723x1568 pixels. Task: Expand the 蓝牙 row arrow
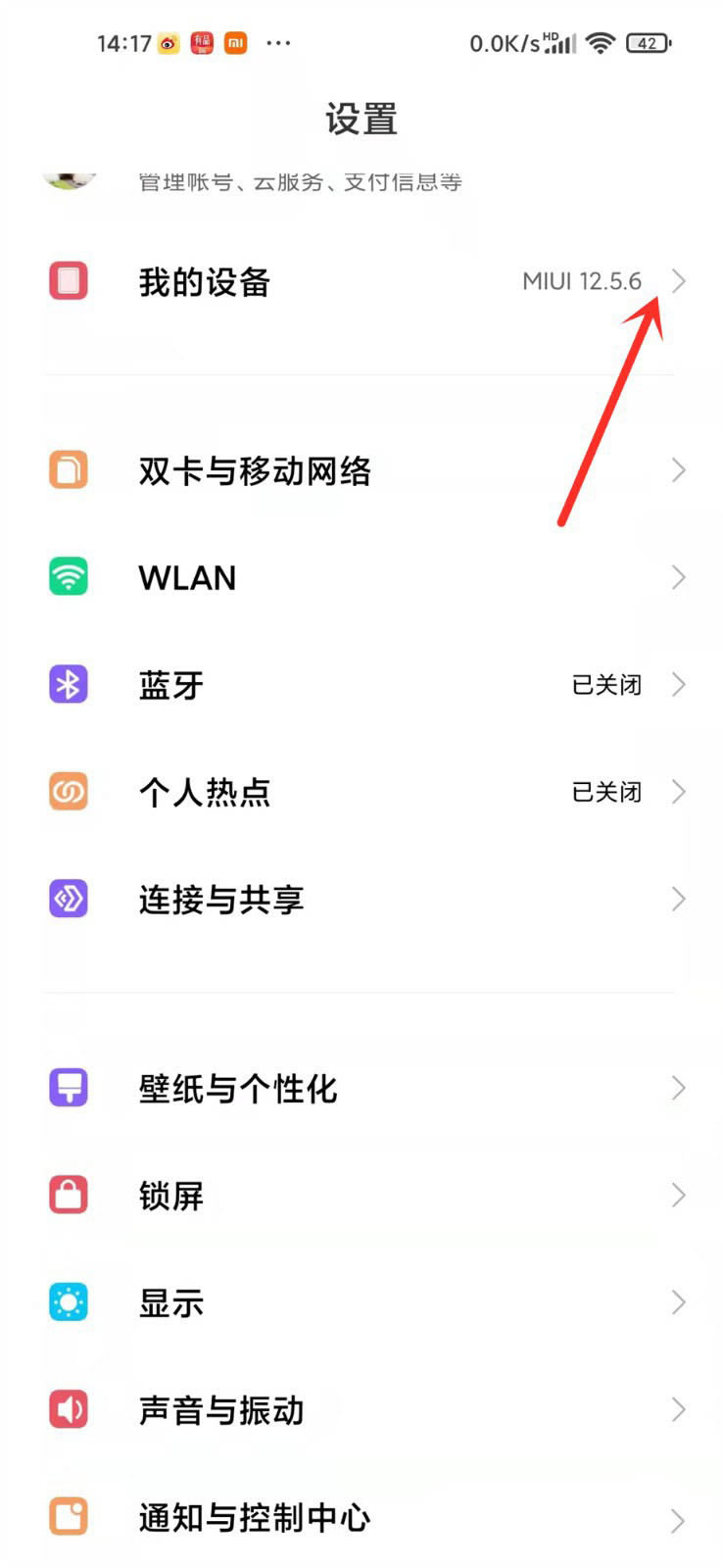tap(679, 684)
